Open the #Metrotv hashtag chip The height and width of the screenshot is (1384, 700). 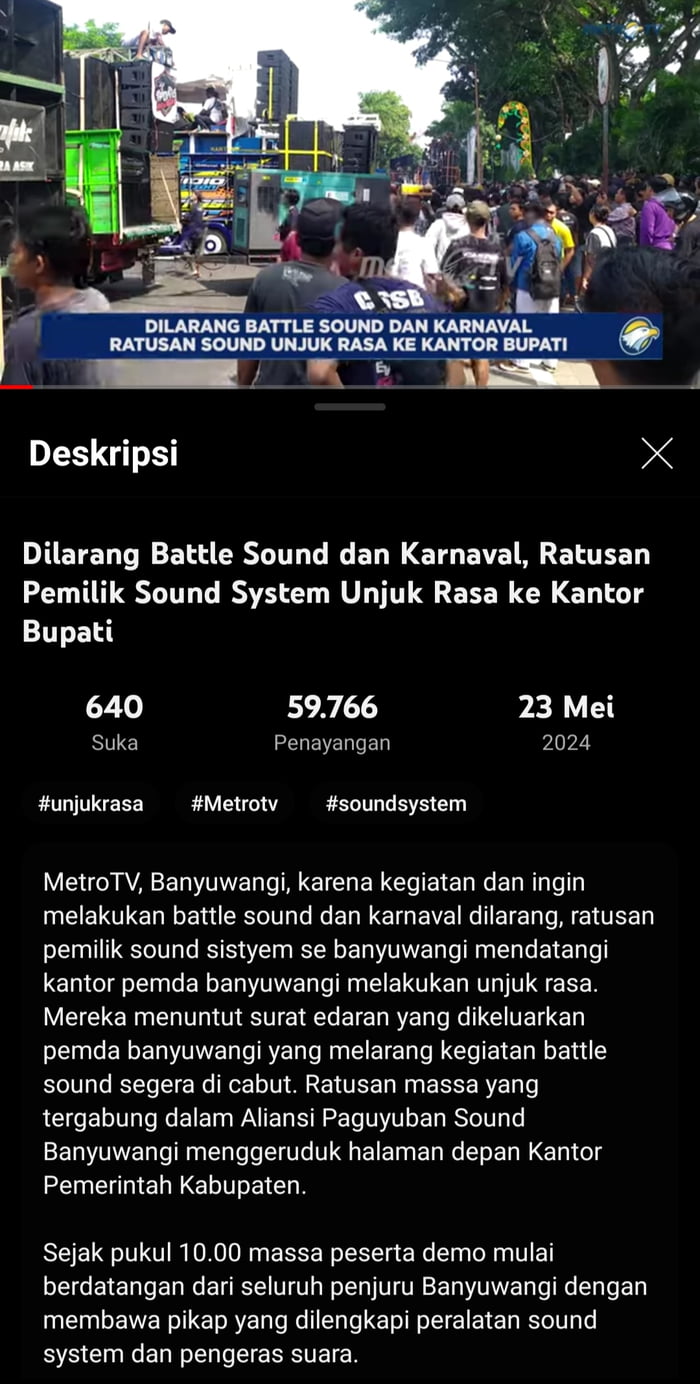tap(234, 804)
